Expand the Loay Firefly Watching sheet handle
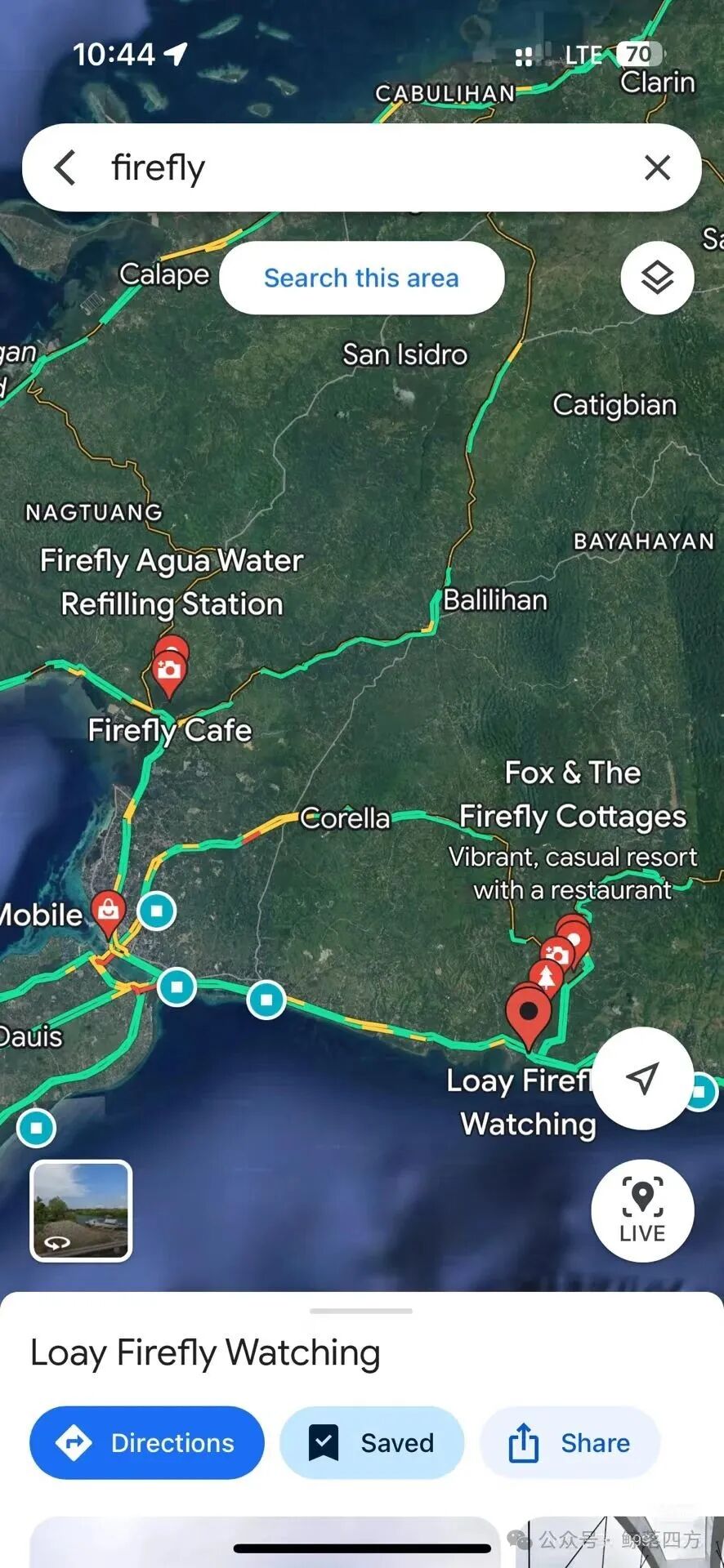The height and width of the screenshot is (1568, 724). 361,1311
